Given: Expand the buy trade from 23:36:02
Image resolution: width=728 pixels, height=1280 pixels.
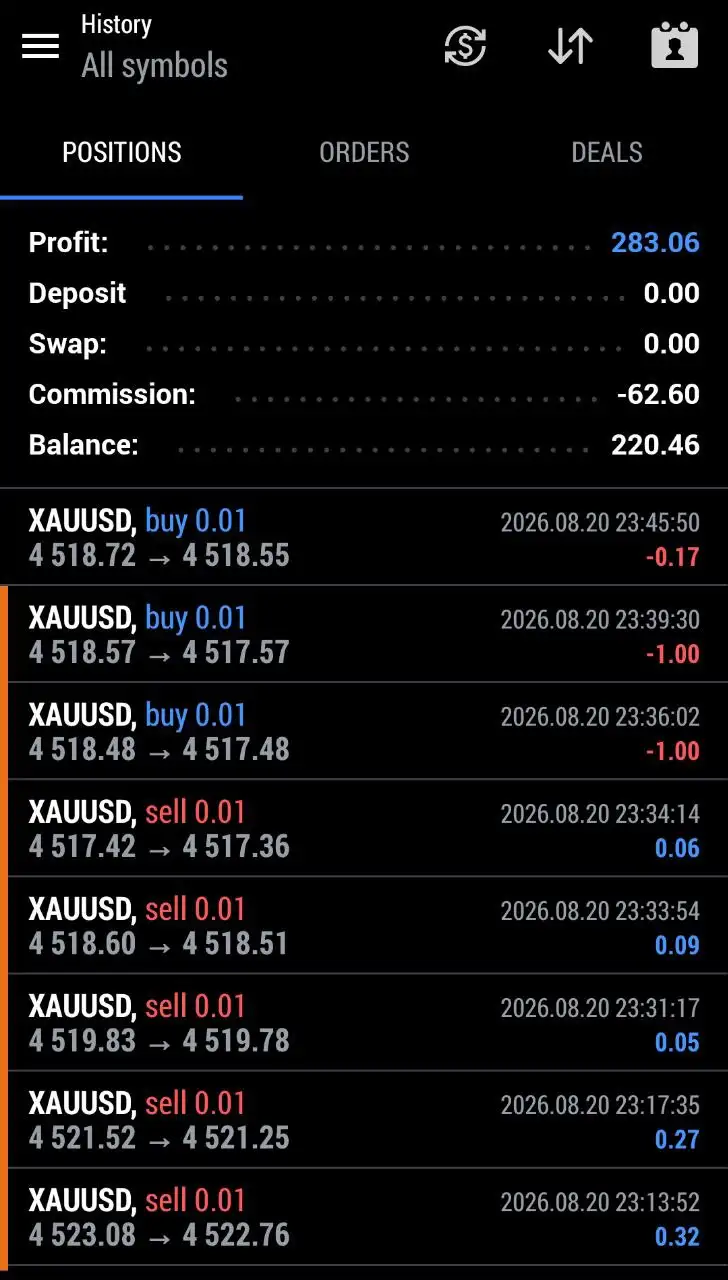Looking at the screenshot, I should 364,732.
